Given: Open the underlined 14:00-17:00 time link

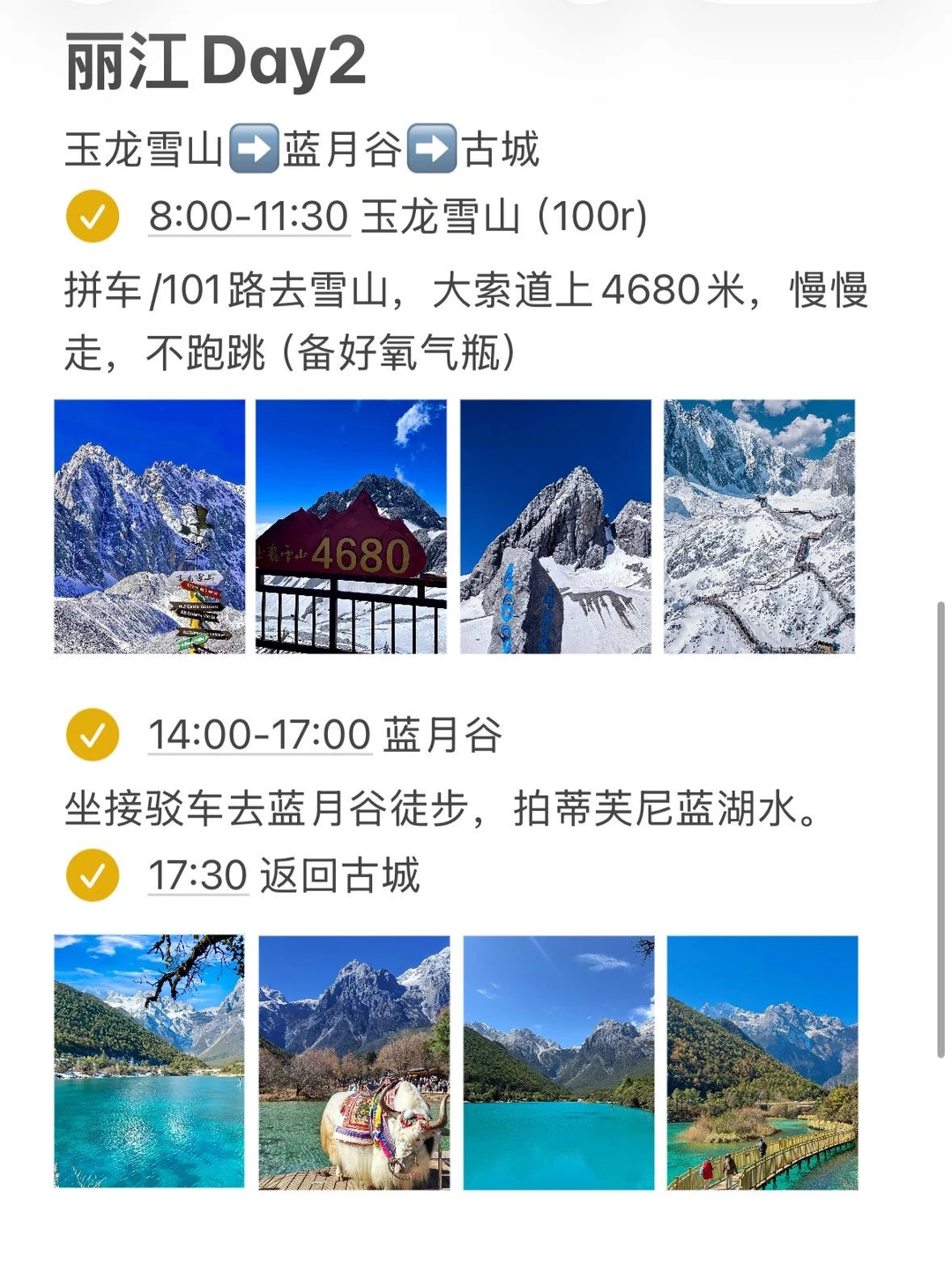Looking at the screenshot, I should point(259,734).
